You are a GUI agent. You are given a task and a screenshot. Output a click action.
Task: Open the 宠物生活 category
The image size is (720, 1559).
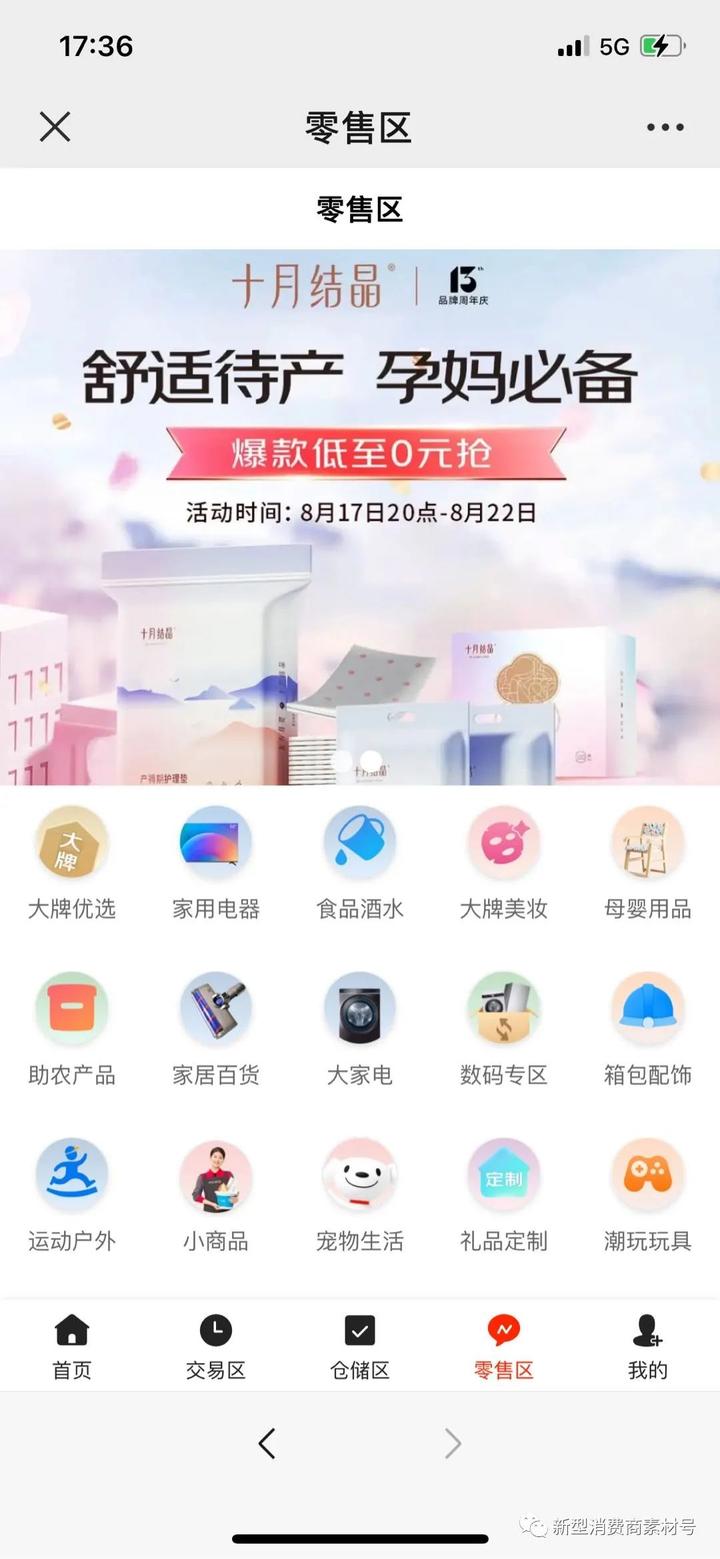click(x=360, y=1196)
